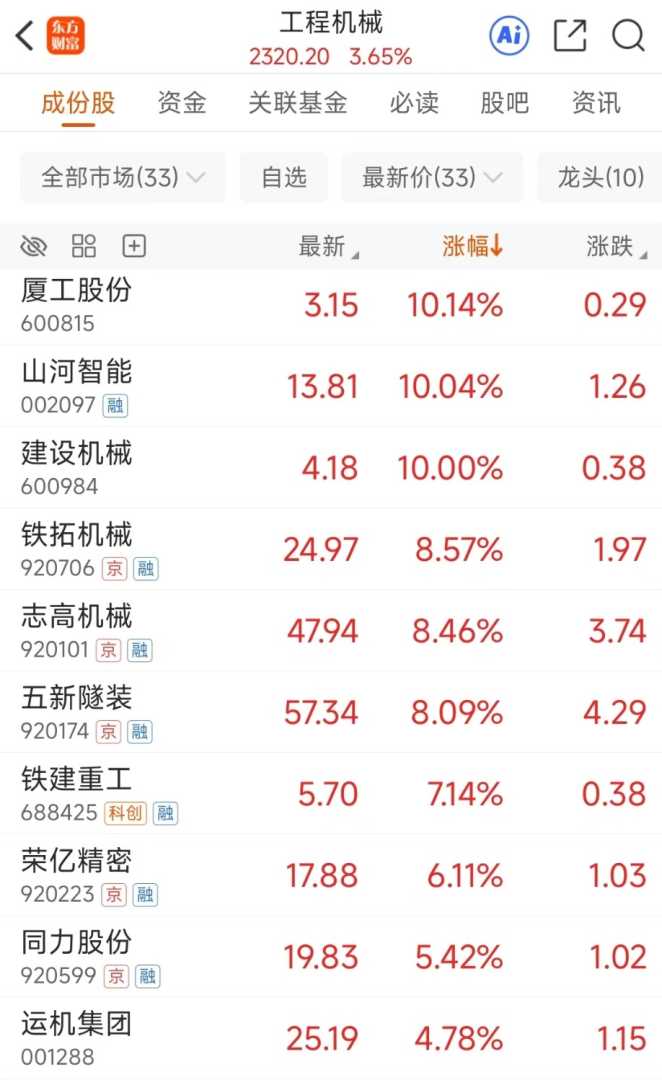The height and width of the screenshot is (1080, 662).
Task: Open the search magnifier
Action: 628,37
